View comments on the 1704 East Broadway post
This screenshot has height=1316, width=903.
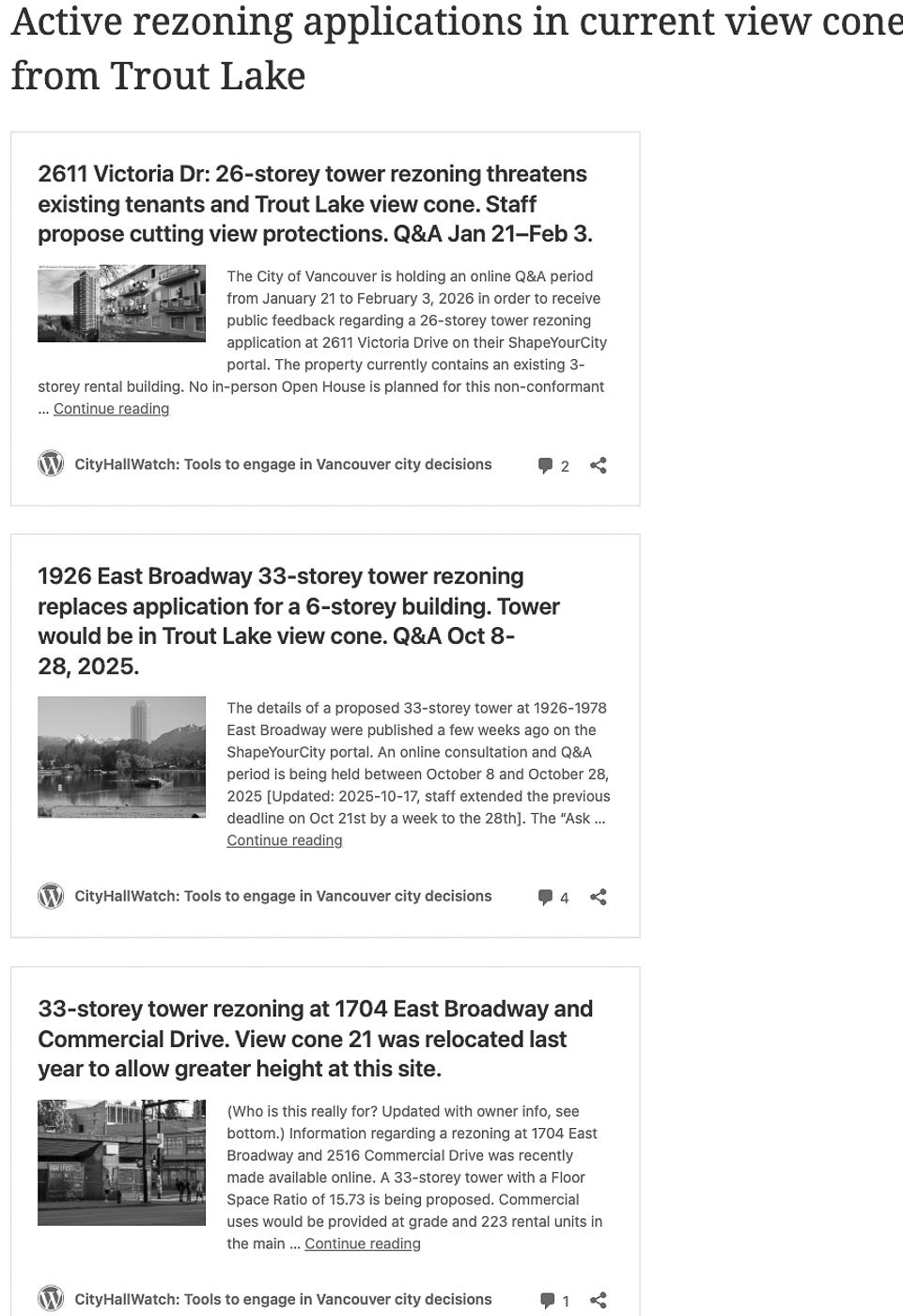(x=554, y=1300)
